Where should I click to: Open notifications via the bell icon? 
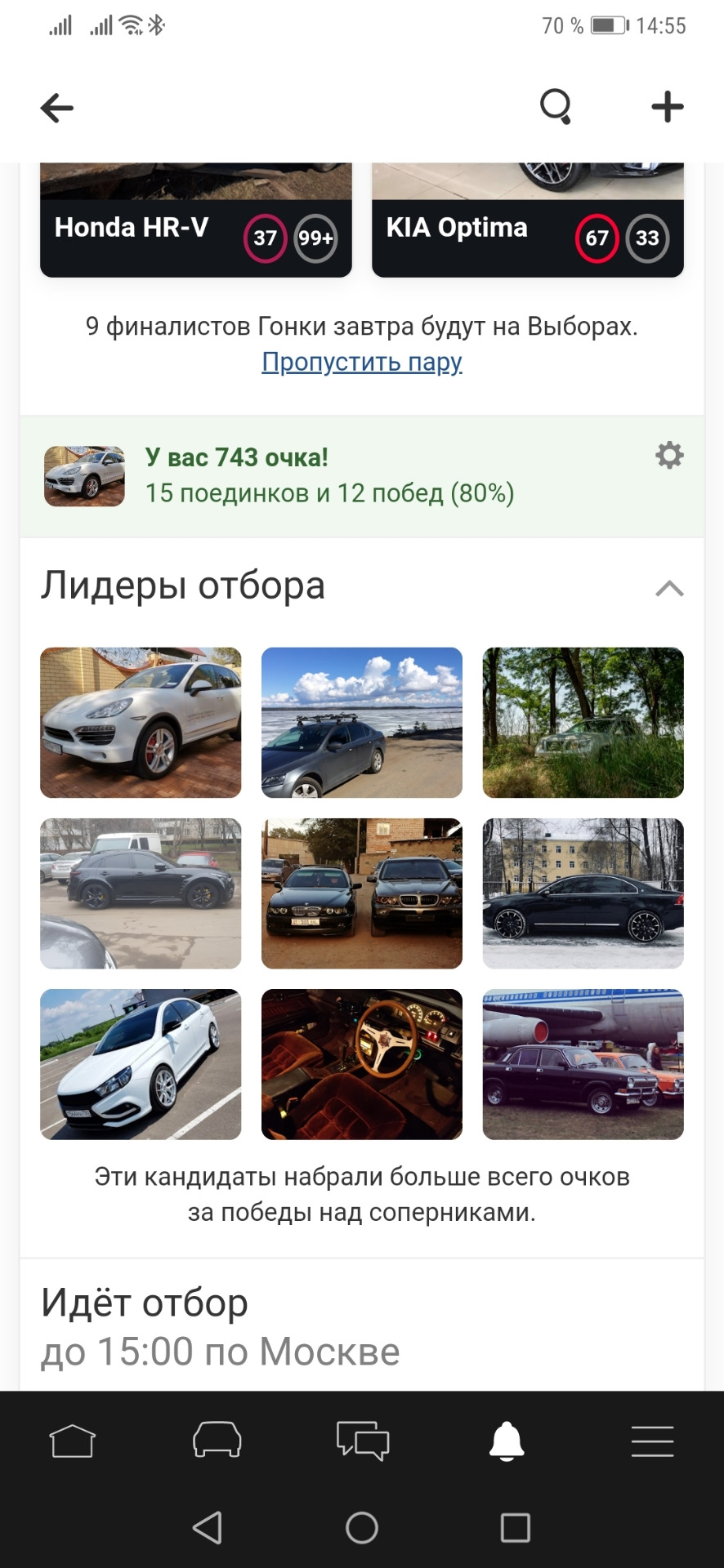[x=507, y=1439]
